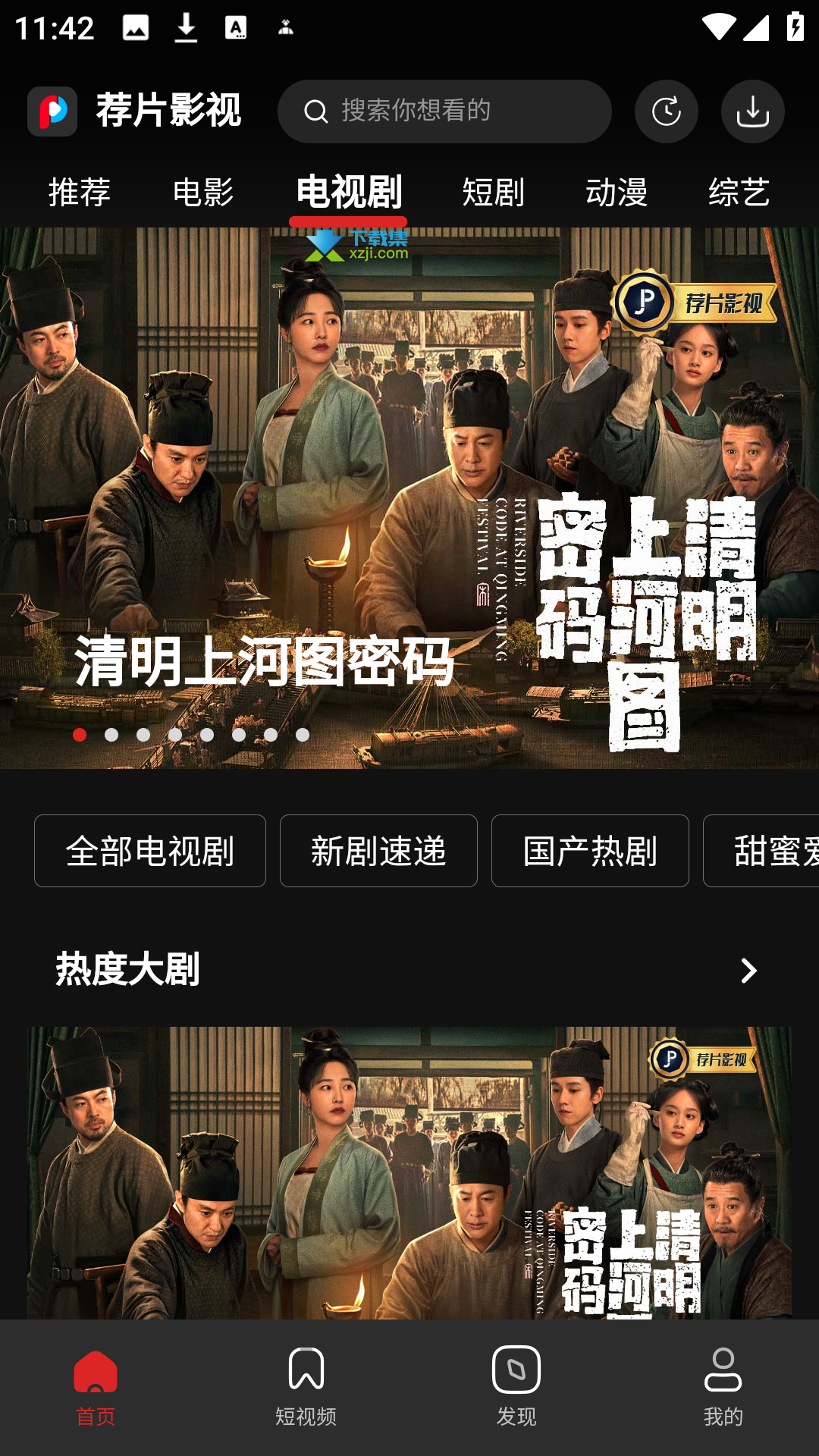819x1456 pixels.
Task: Select the 全部电视剧 chip
Action: pos(150,851)
